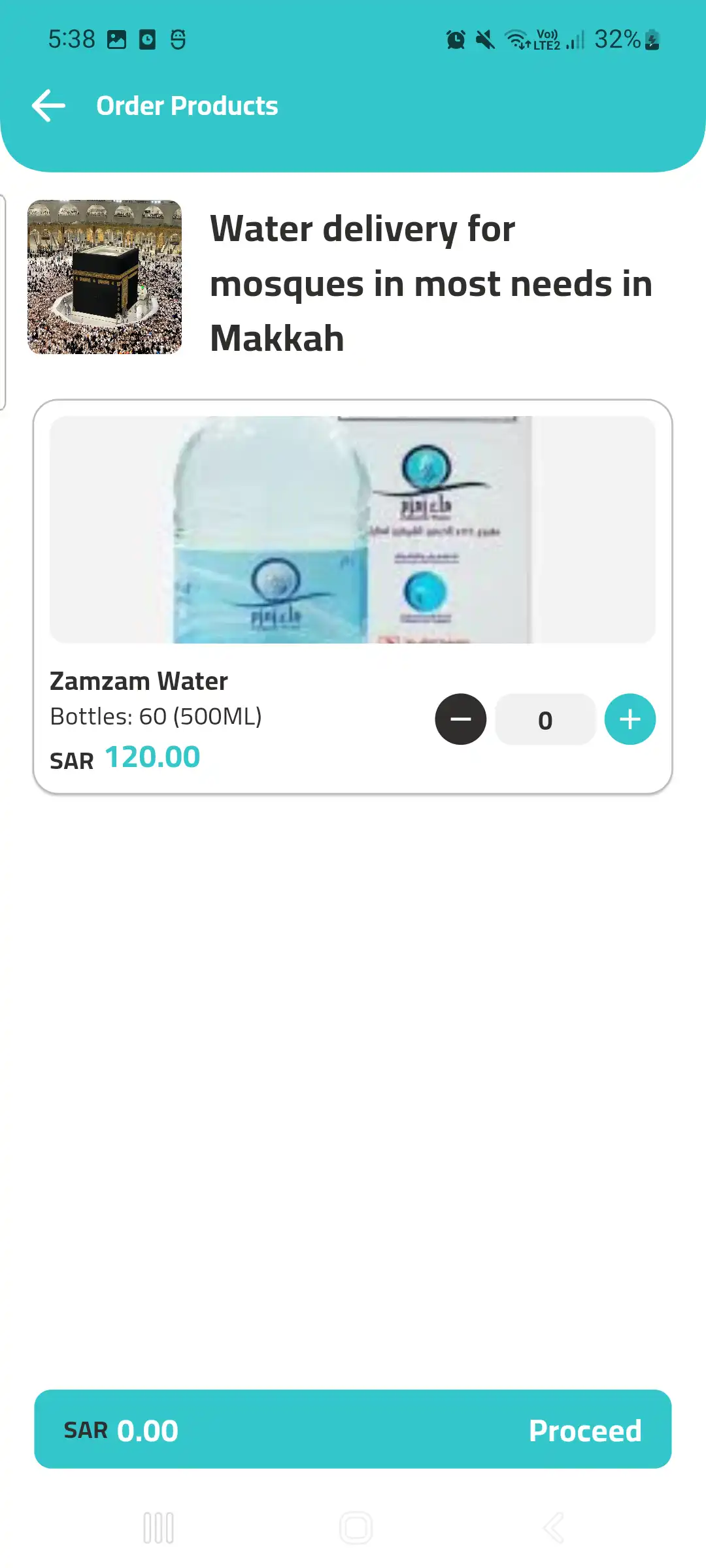This screenshot has width=706, height=1568.
Task: Open the alarm icon in the status bar
Action: (x=456, y=41)
